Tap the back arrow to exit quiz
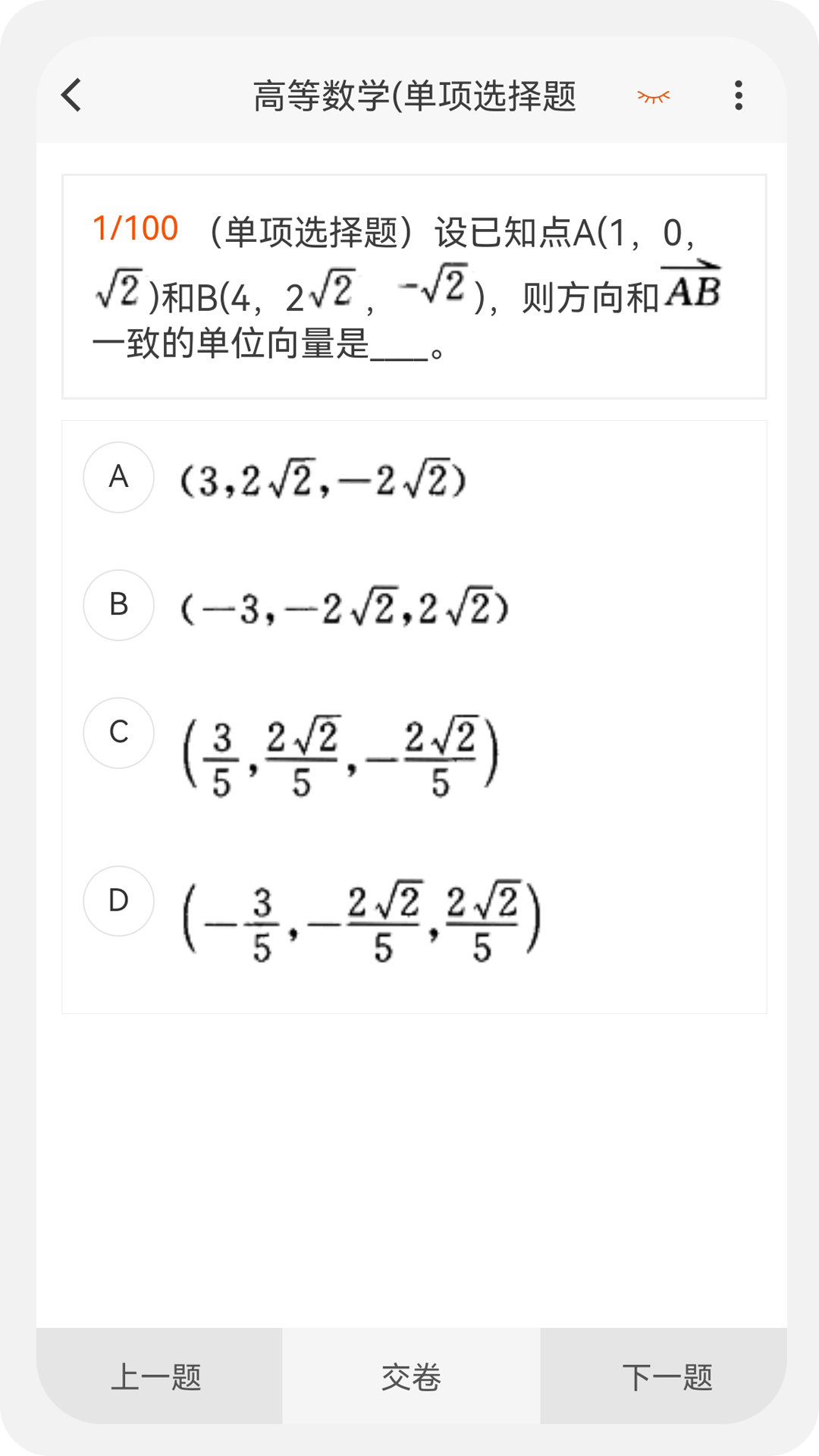The height and width of the screenshot is (1456, 819). [x=70, y=96]
